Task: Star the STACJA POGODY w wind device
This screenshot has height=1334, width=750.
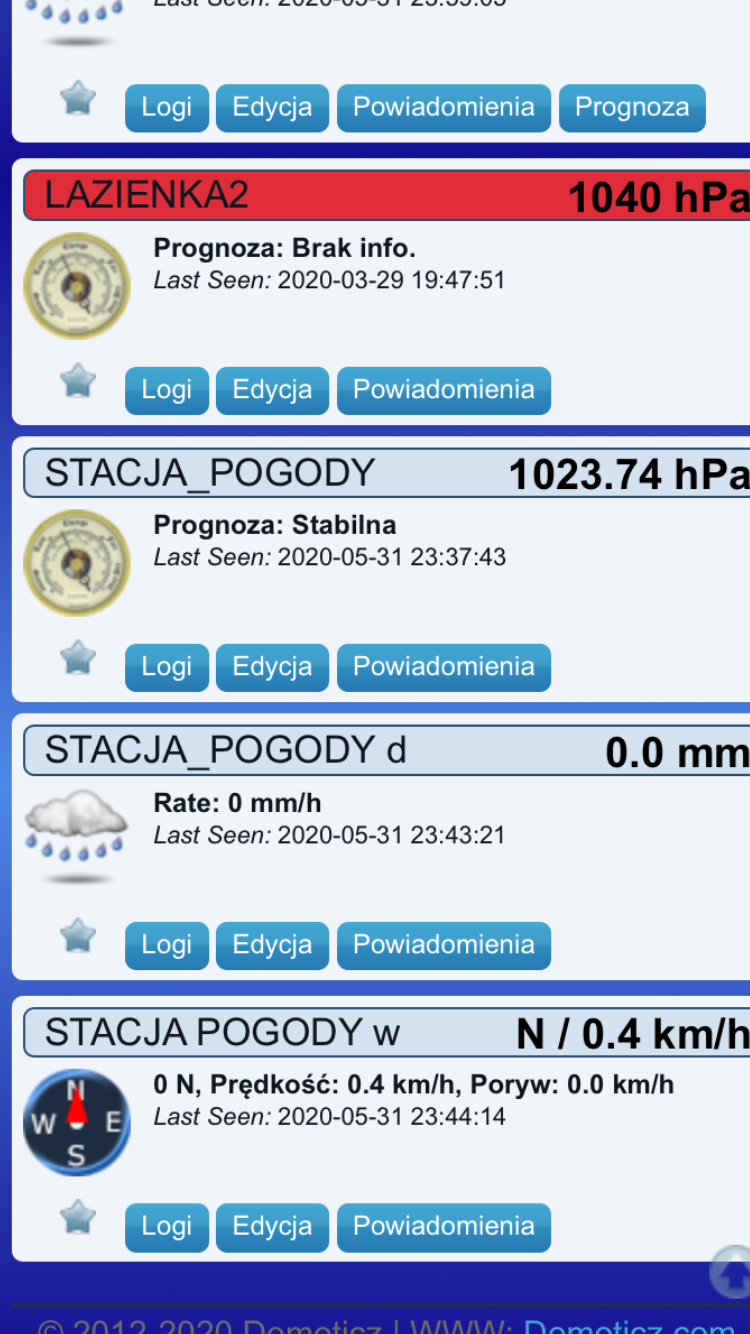Action: point(78,1218)
